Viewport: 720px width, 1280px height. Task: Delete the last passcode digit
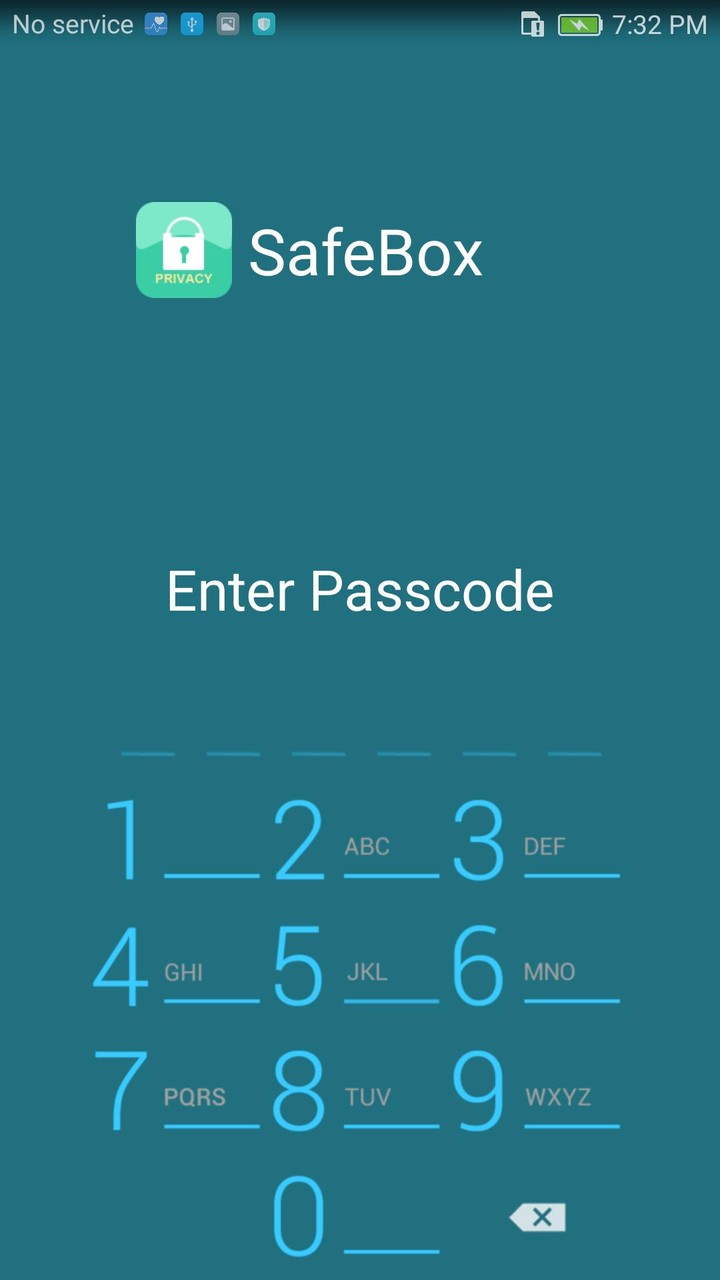pyautogui.click(x=538, y=1217)
